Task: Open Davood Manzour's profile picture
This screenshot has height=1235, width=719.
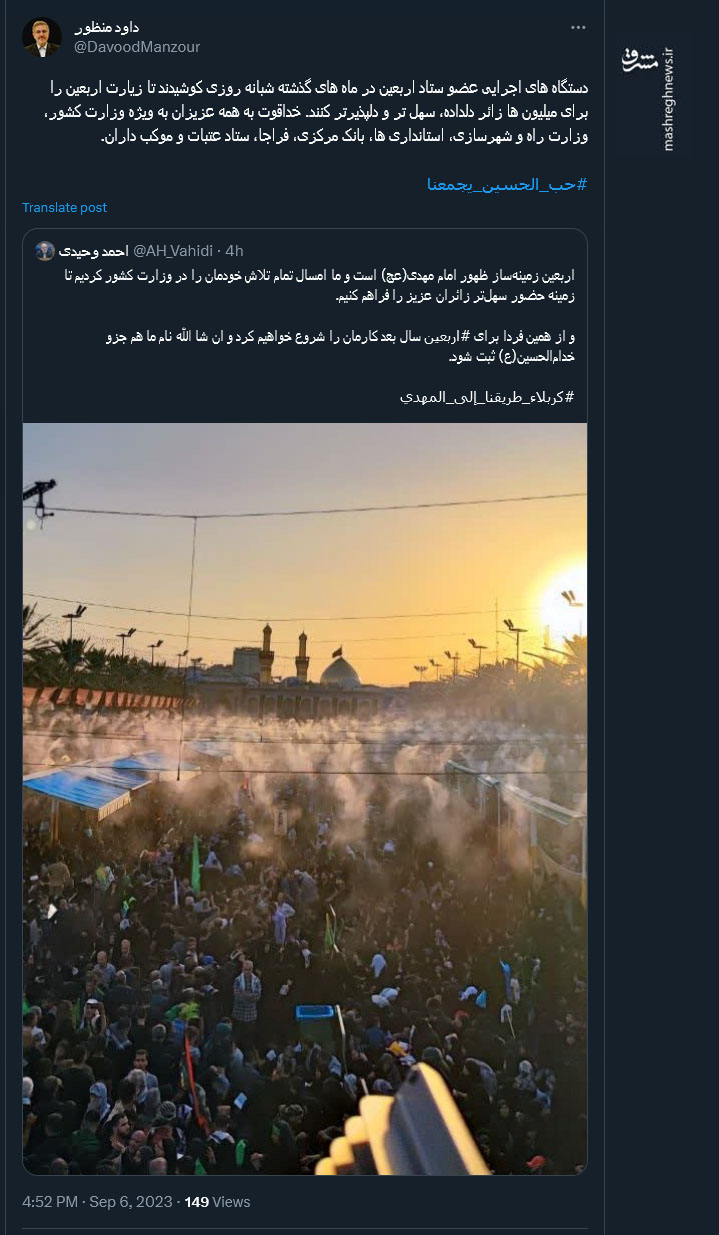Action: 41,37
